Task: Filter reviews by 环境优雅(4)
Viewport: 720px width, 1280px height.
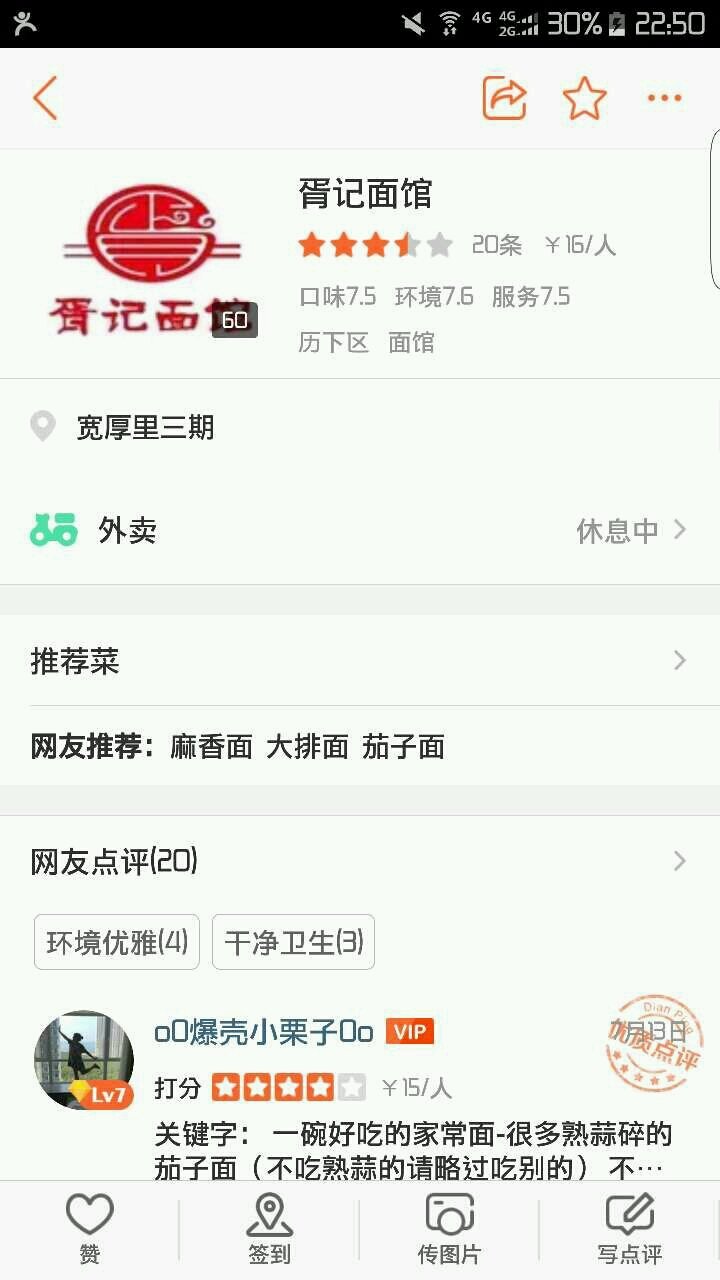Action: click(117, 942)
